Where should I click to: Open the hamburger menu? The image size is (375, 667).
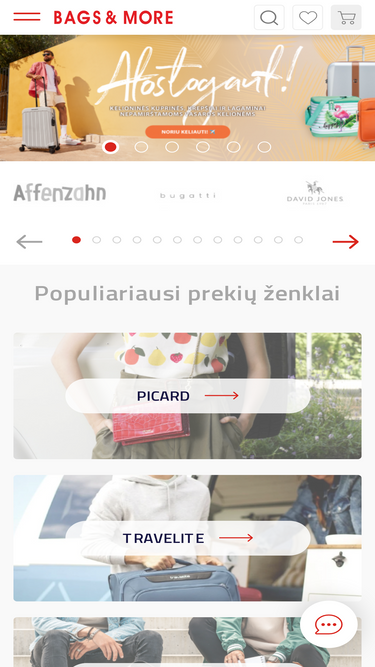[x=27, y=17]
